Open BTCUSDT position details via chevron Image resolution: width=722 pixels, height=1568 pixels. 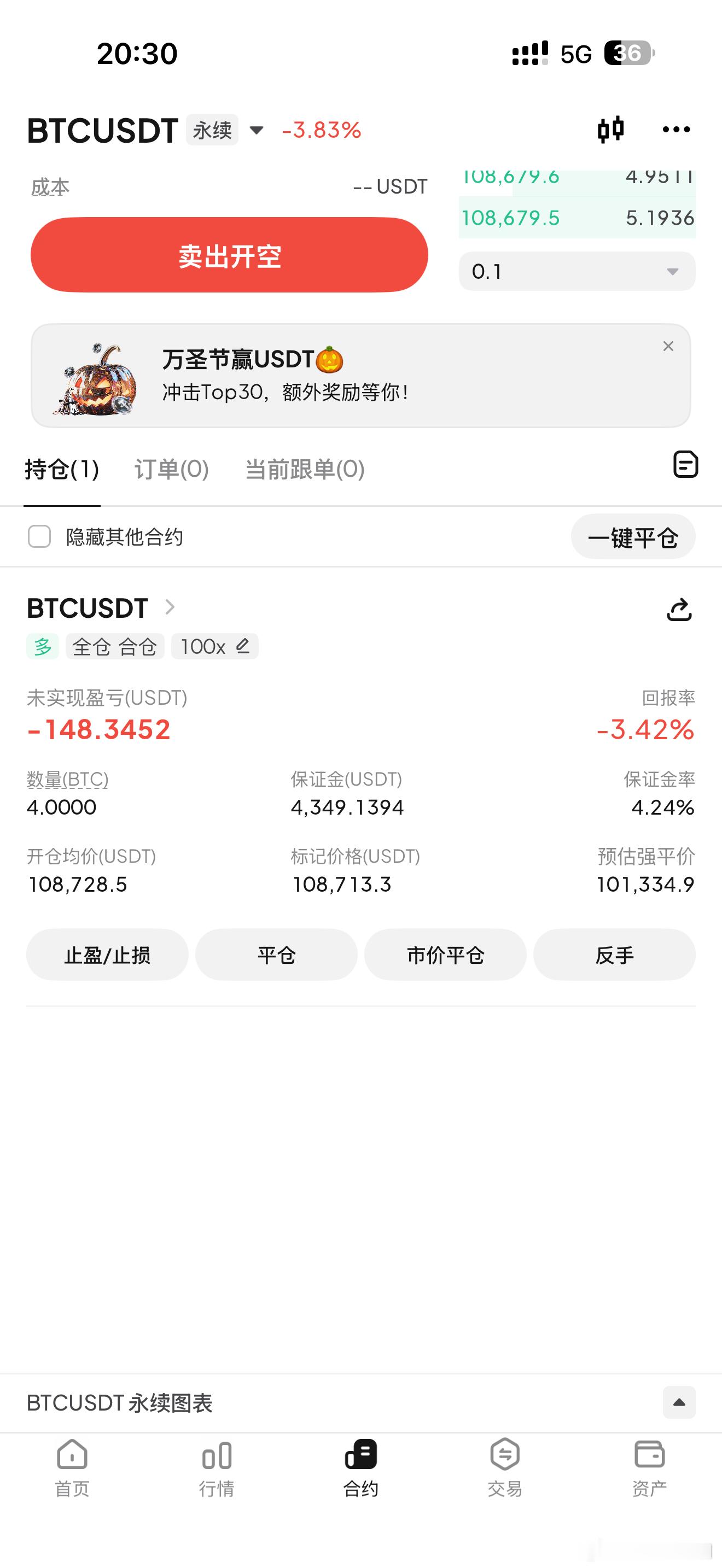(171, 607)
